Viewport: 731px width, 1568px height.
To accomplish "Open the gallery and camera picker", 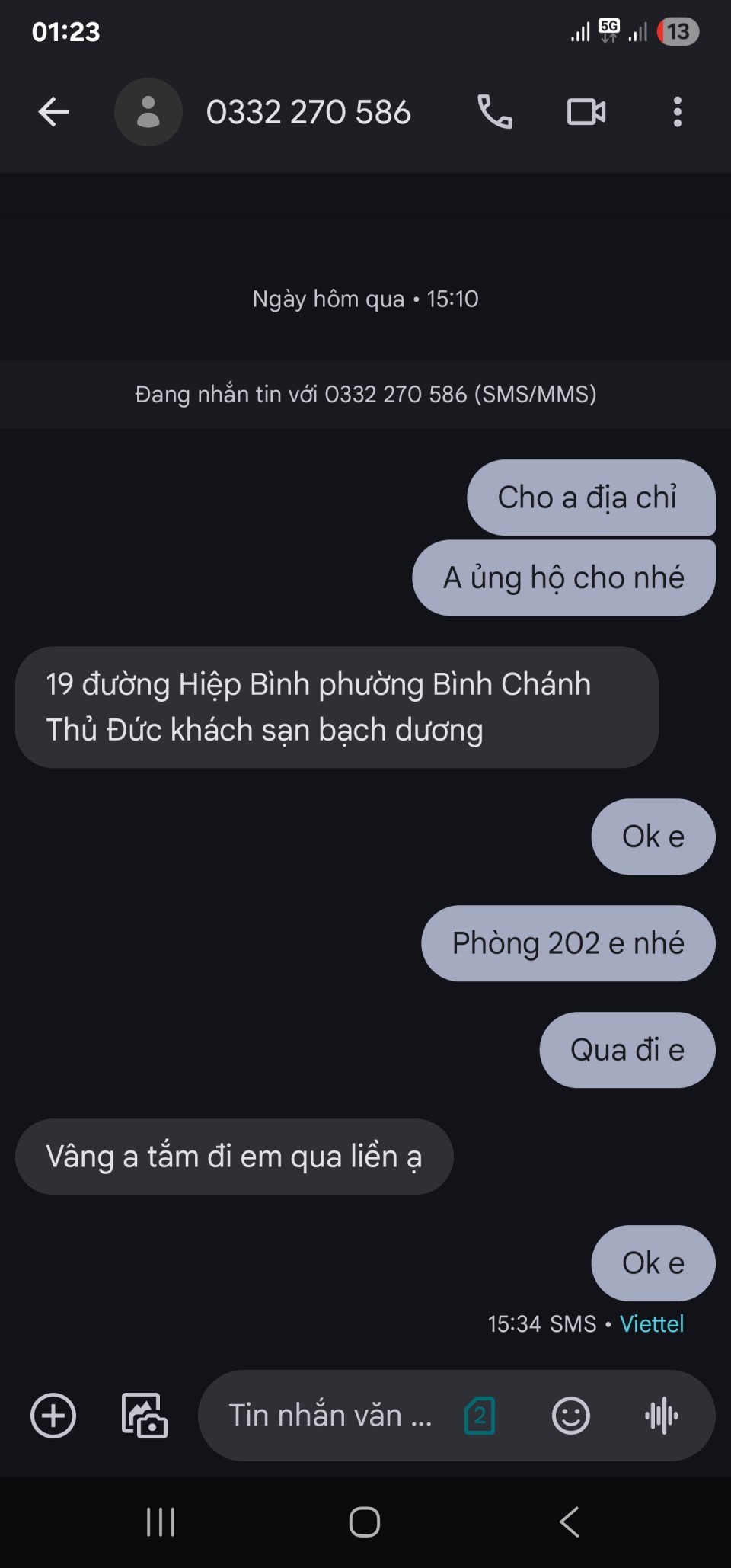I will pos(145,1416).
